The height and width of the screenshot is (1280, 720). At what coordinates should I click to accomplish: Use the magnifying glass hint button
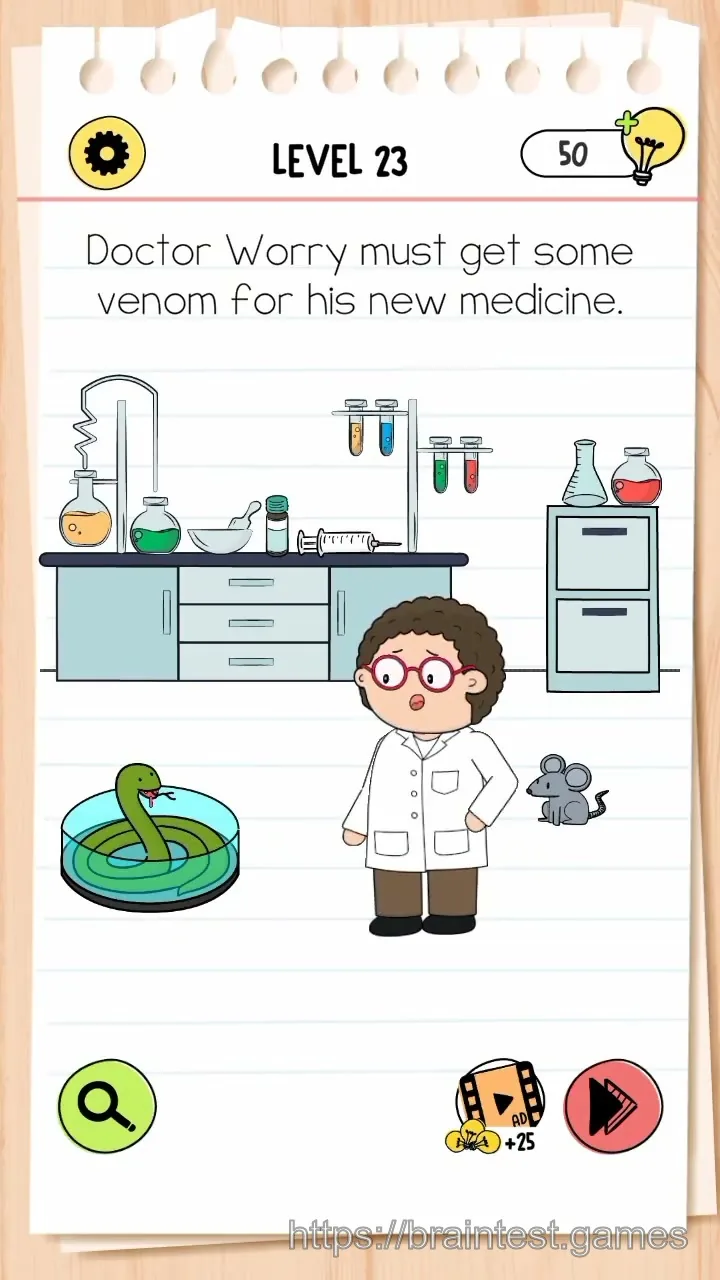pos(107,1106)
